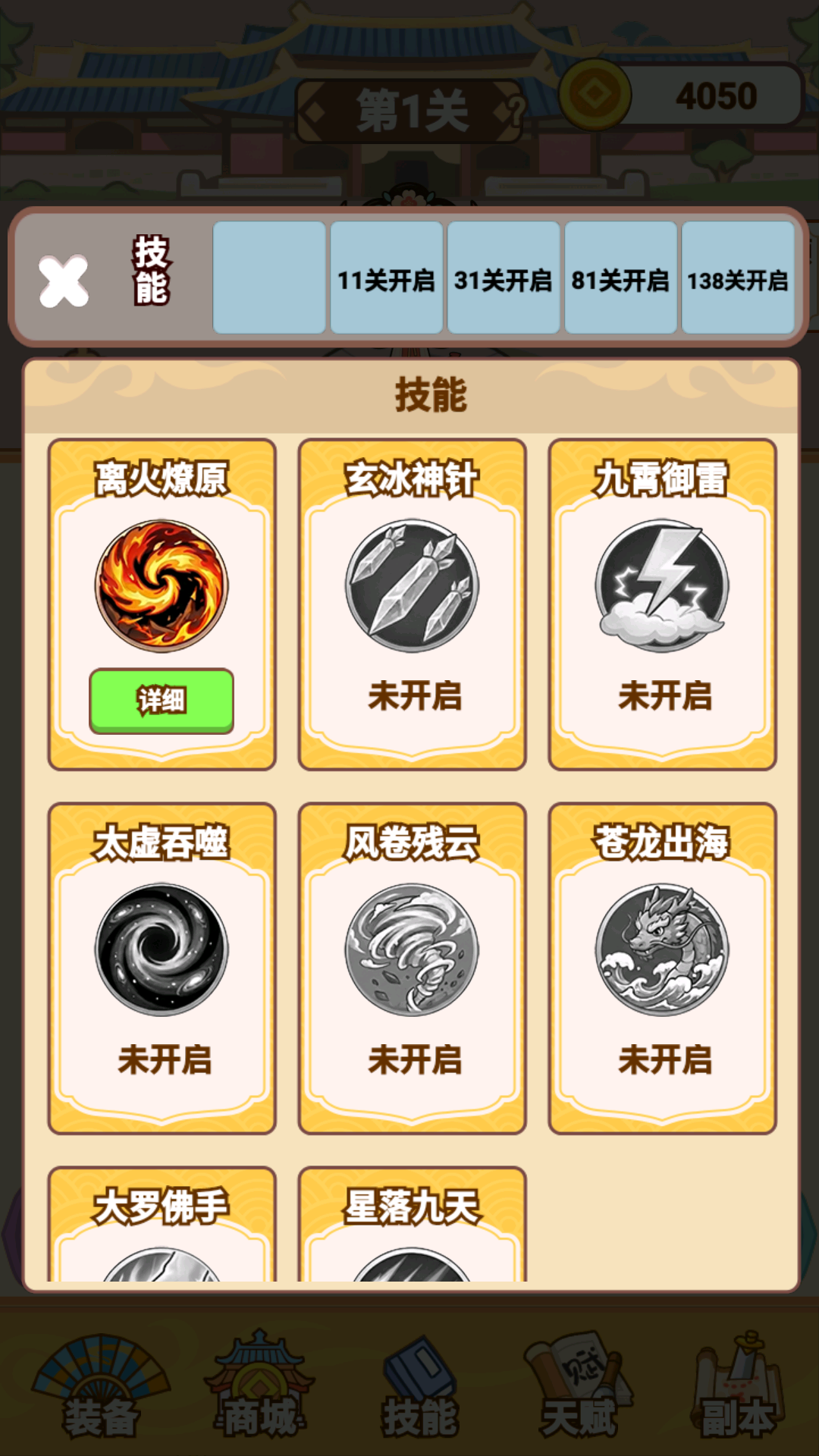
Task: Select the 离火燎原 fire skill icon
Action: coord(161,585)
